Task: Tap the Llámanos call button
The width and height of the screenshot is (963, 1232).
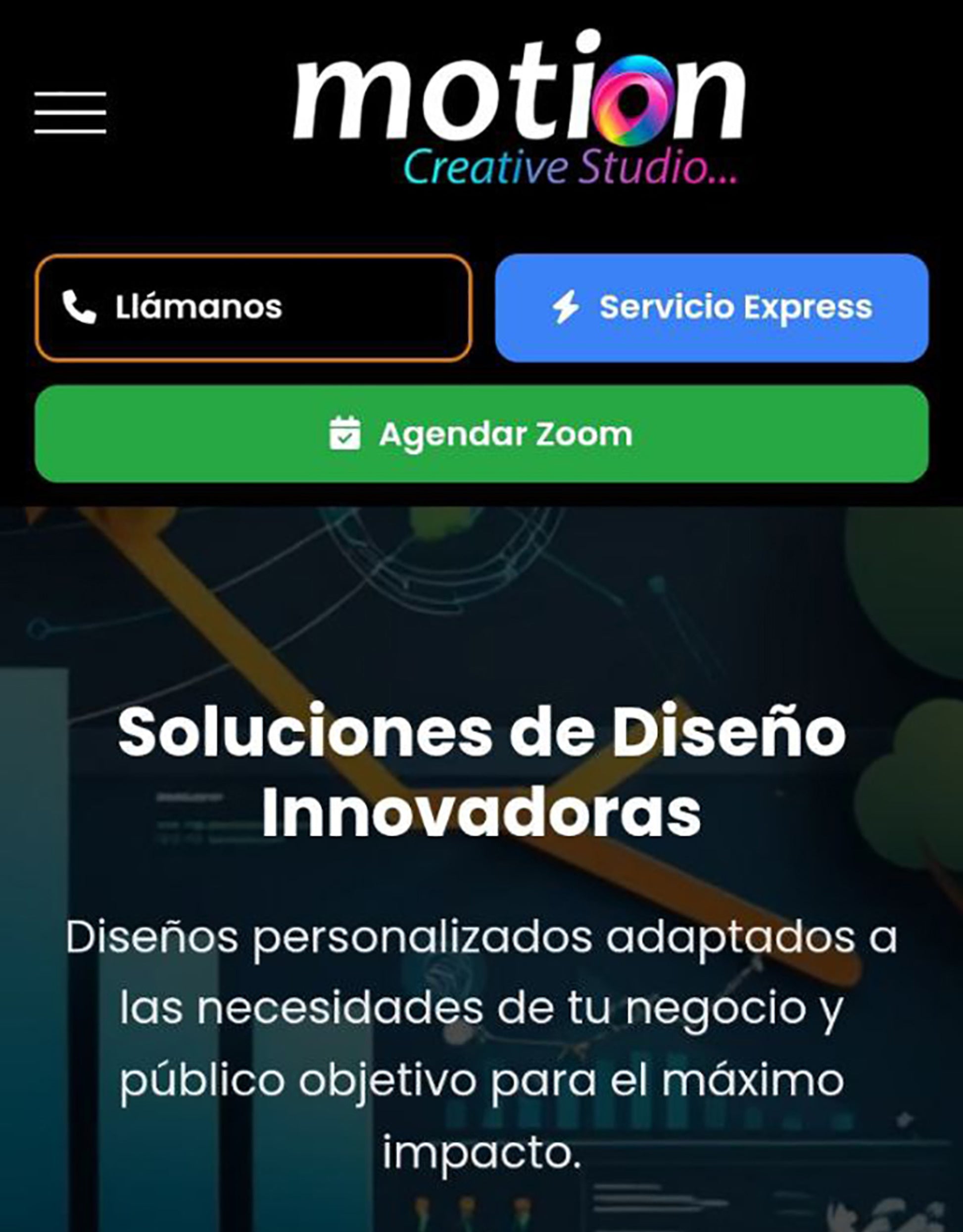Action: [x=253, y=308]
